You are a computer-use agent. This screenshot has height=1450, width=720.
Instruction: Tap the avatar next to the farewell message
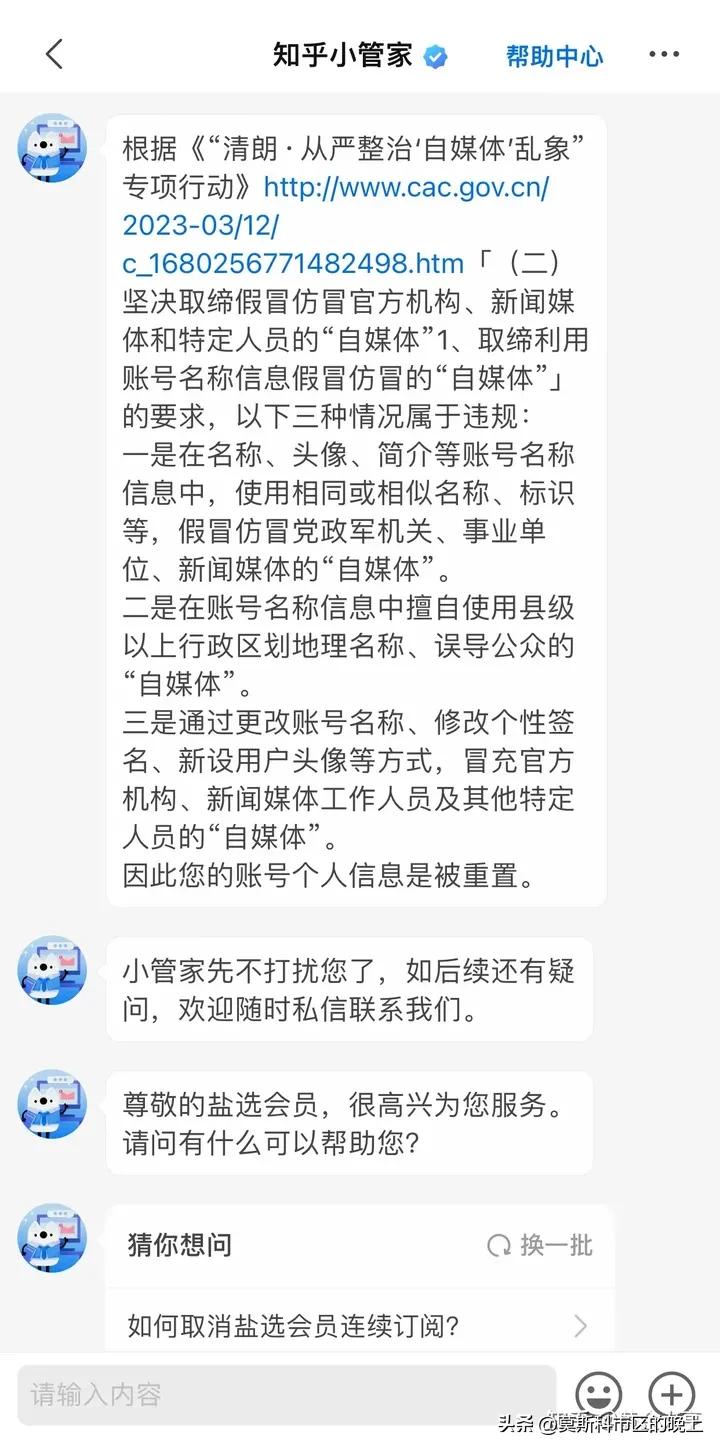tap(51, 969)
